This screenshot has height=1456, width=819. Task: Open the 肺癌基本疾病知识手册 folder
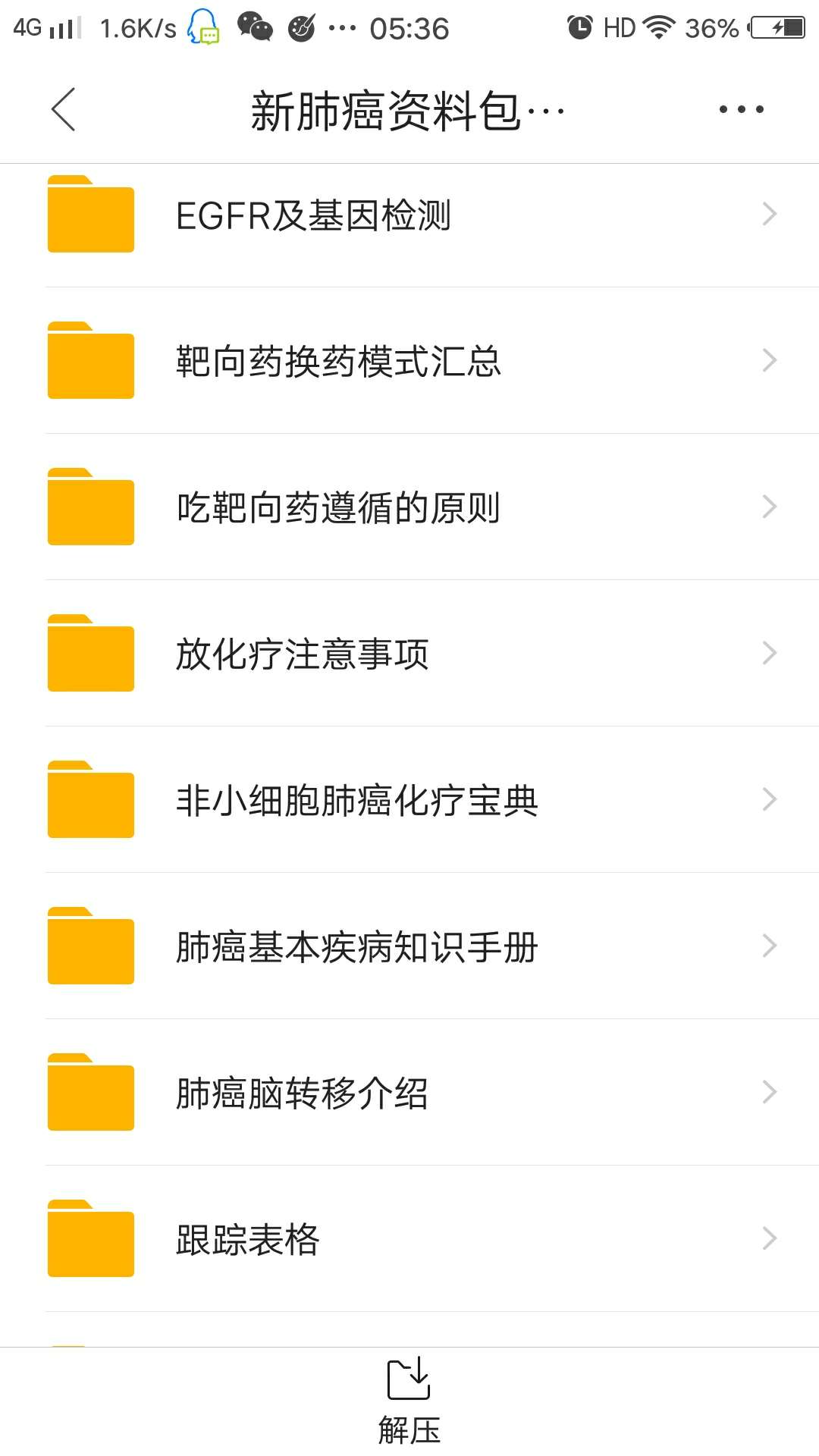(409, 946)
